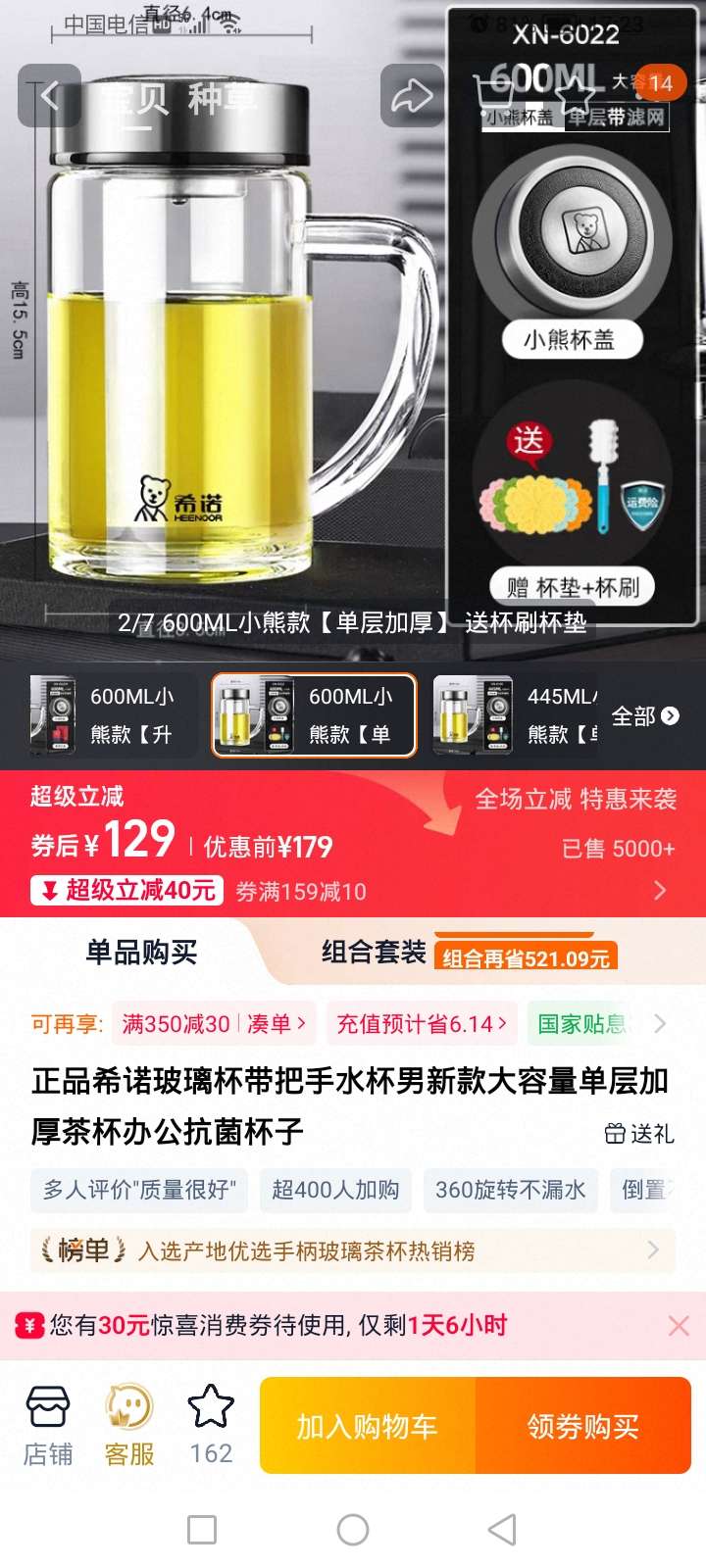
Task: Visit the 店铺 store page
Action: click(47, 1426)
